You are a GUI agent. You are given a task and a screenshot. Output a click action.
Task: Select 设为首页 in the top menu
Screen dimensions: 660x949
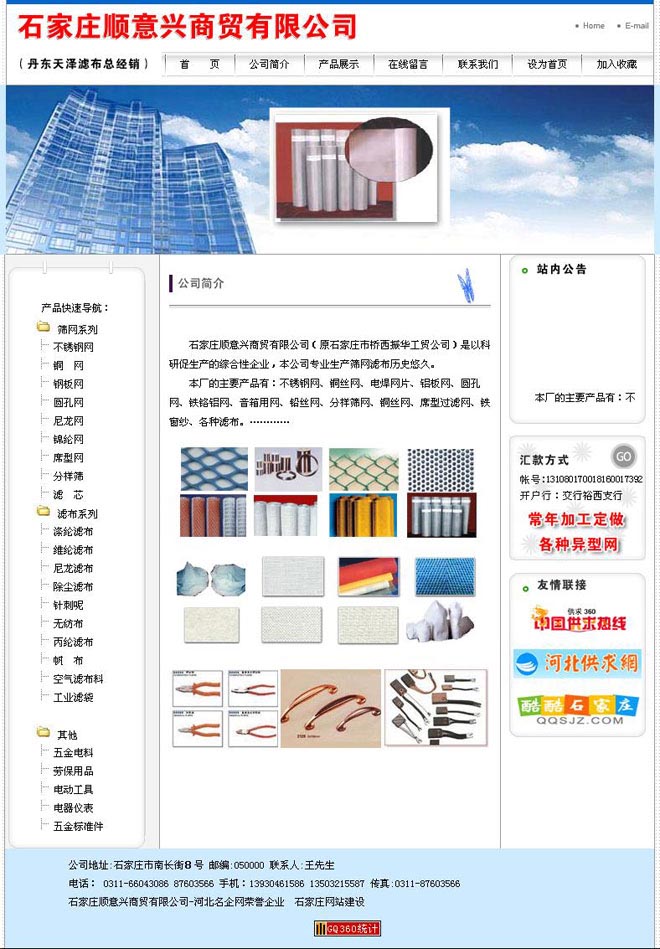click(x=547, y=64)
